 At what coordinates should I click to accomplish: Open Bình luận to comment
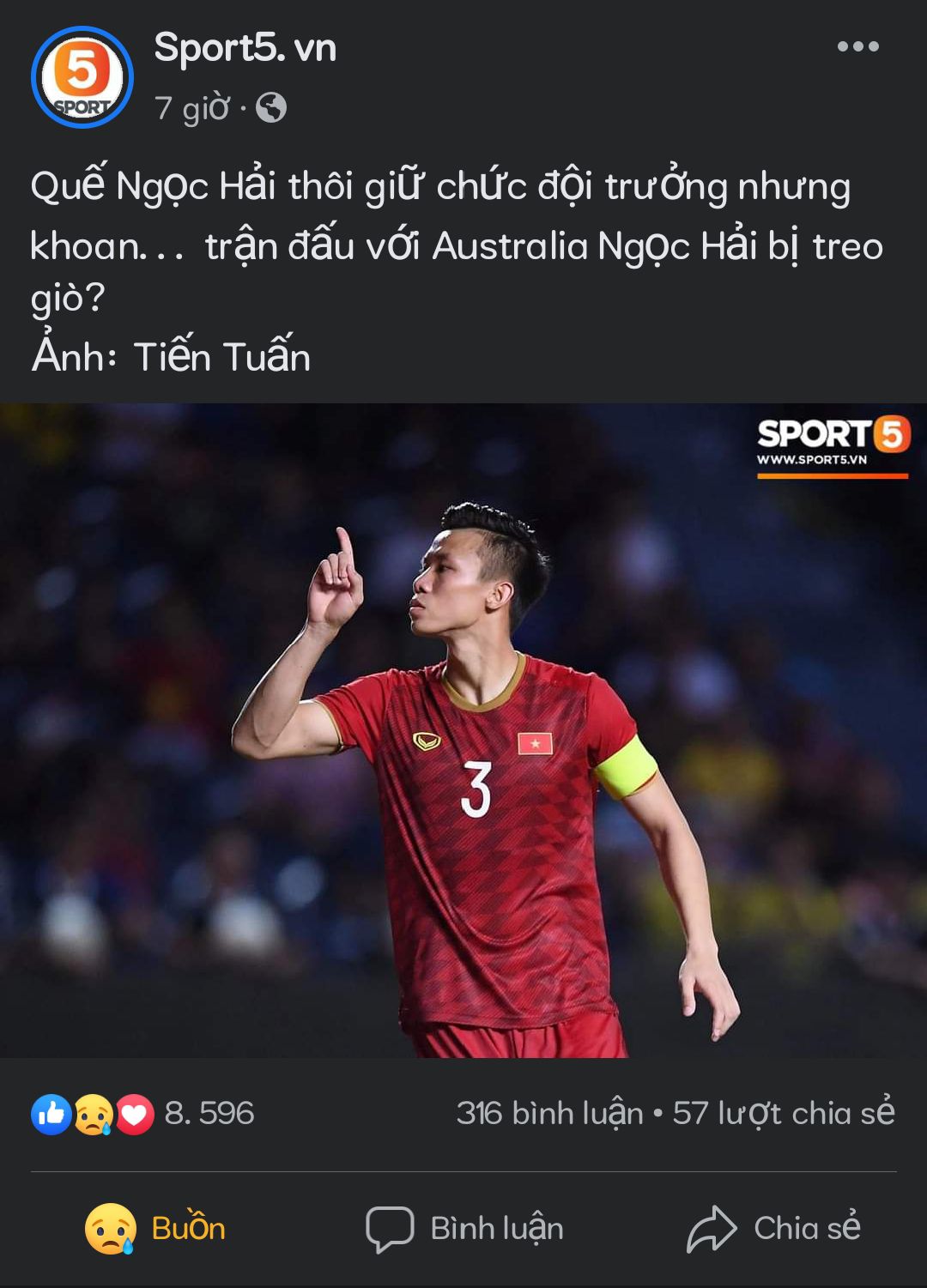(464, 1228)
